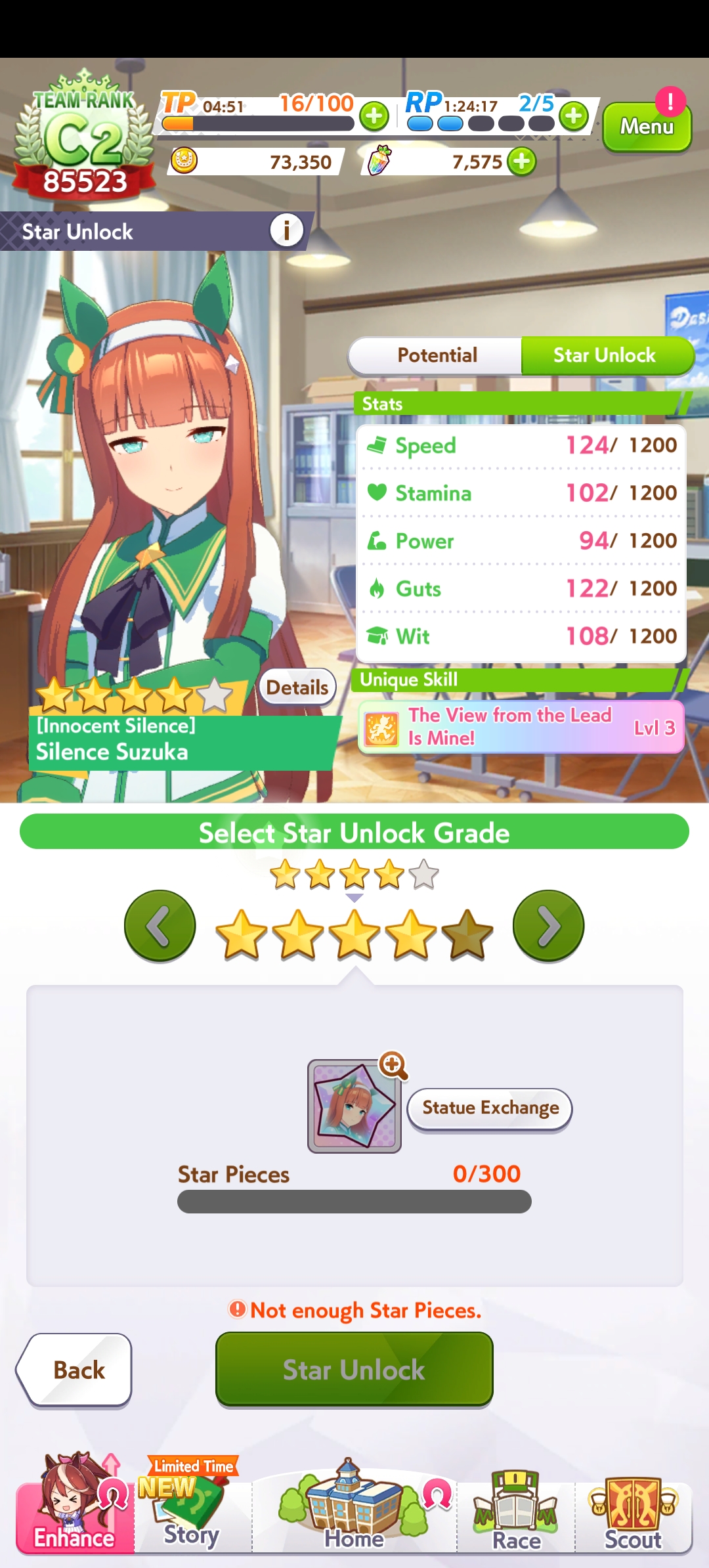Image resolution: width=709 pixels, height=1568 pixels.
Task: Open the Enhance tab
Action: pyautogui.click(x=74, y=1510)
